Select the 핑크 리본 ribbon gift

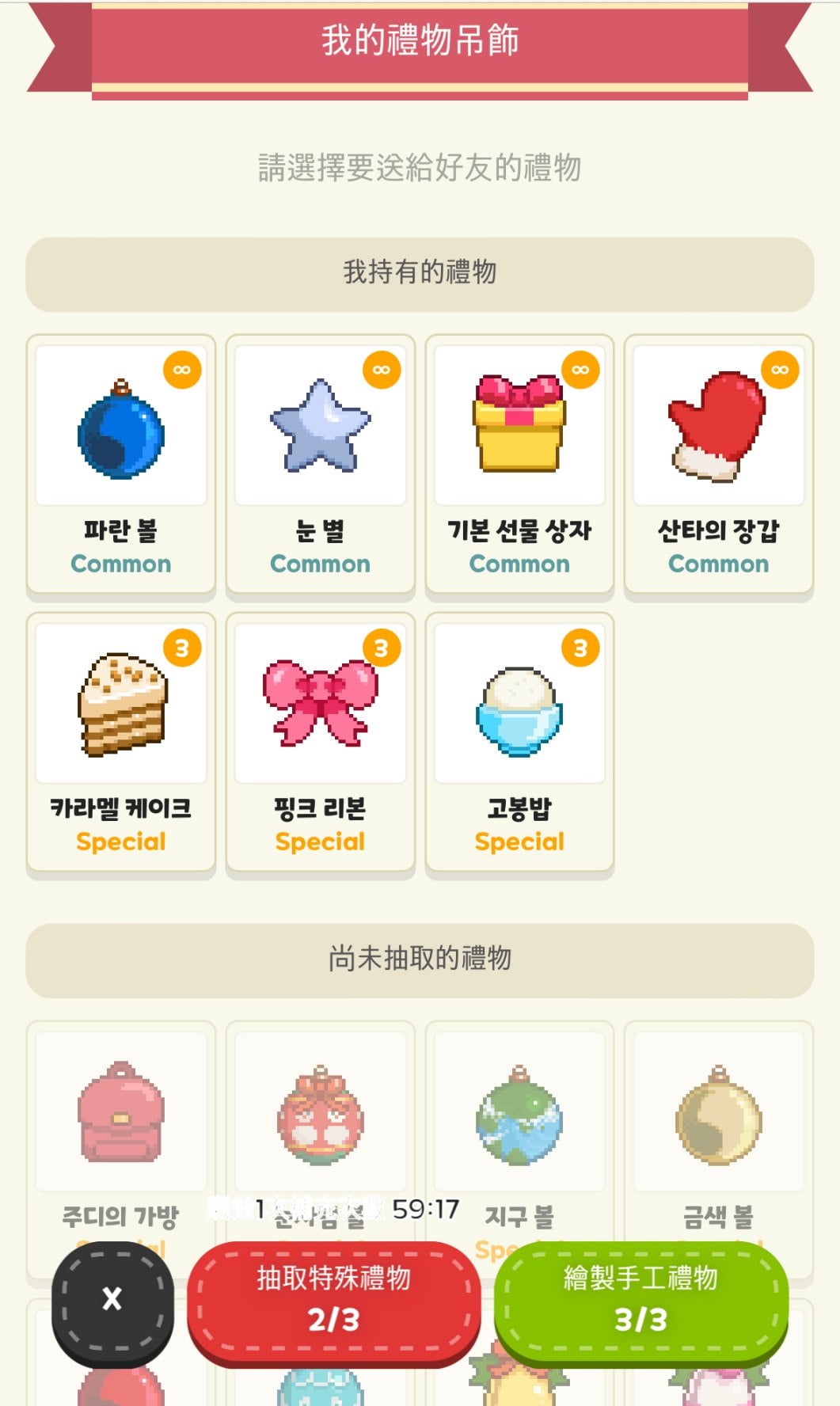point(321,742)
